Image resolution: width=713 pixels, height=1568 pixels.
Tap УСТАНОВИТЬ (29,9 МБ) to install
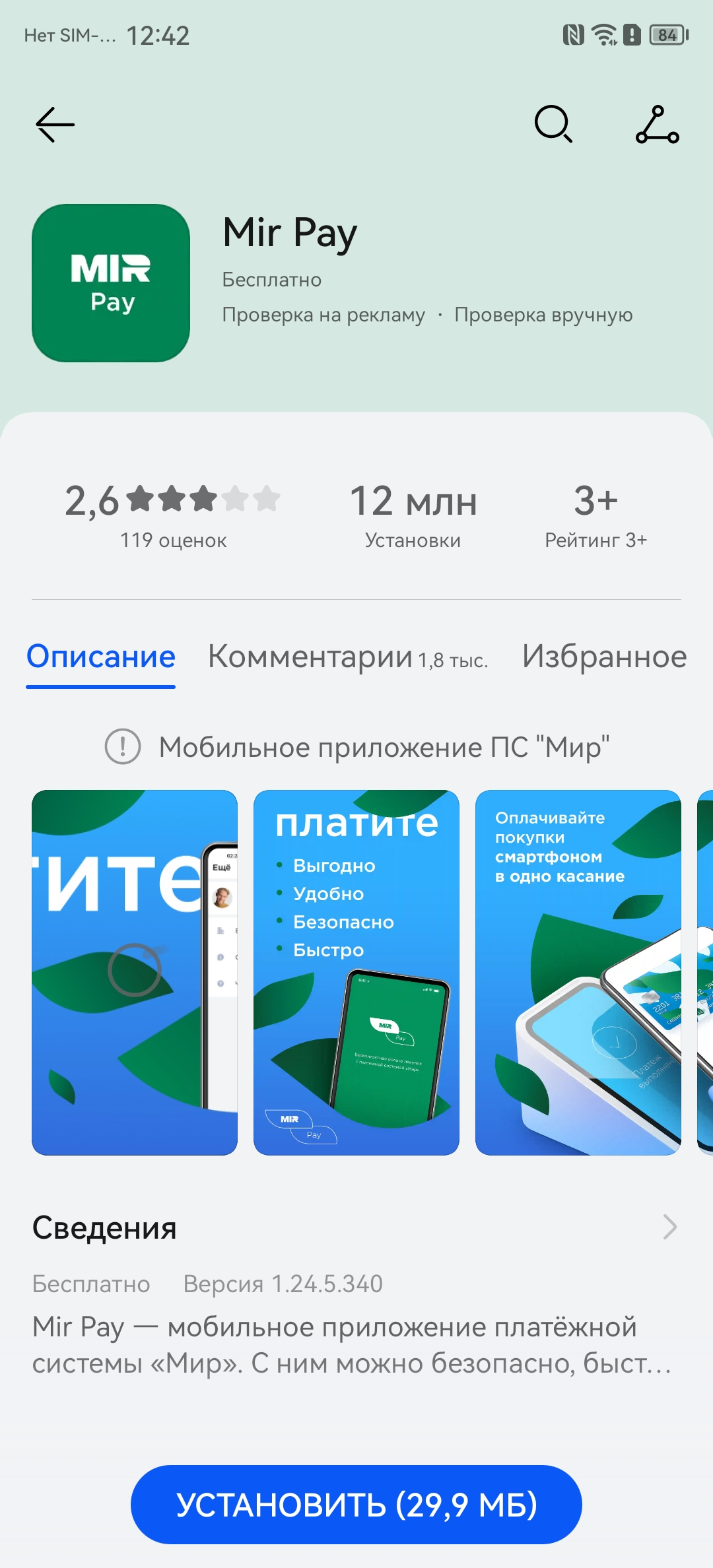(x=356, y=1505)
